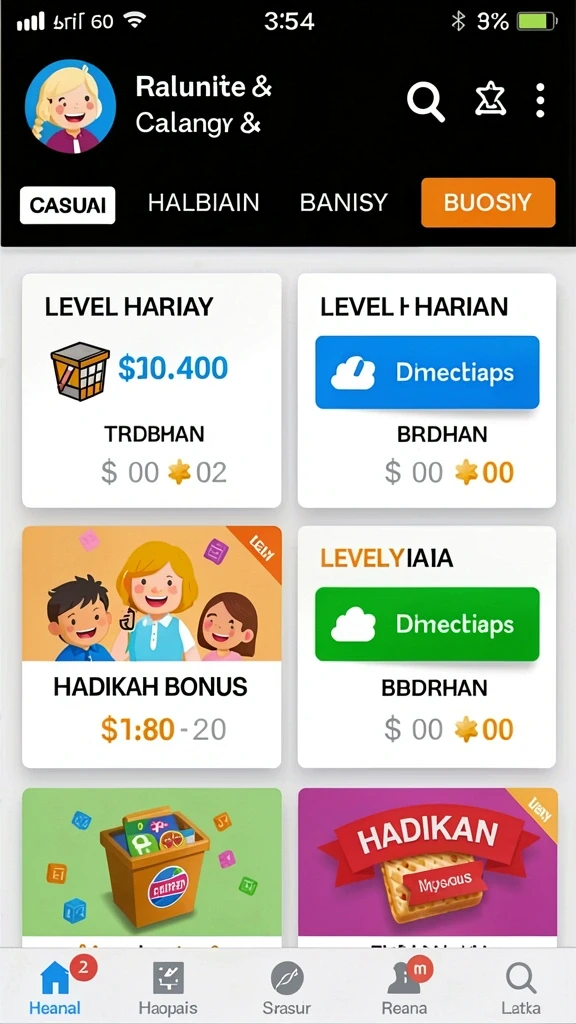Tap the orange BUOSIY button
Viewport: 576px width, 1024px height.
tap(488, 202)
